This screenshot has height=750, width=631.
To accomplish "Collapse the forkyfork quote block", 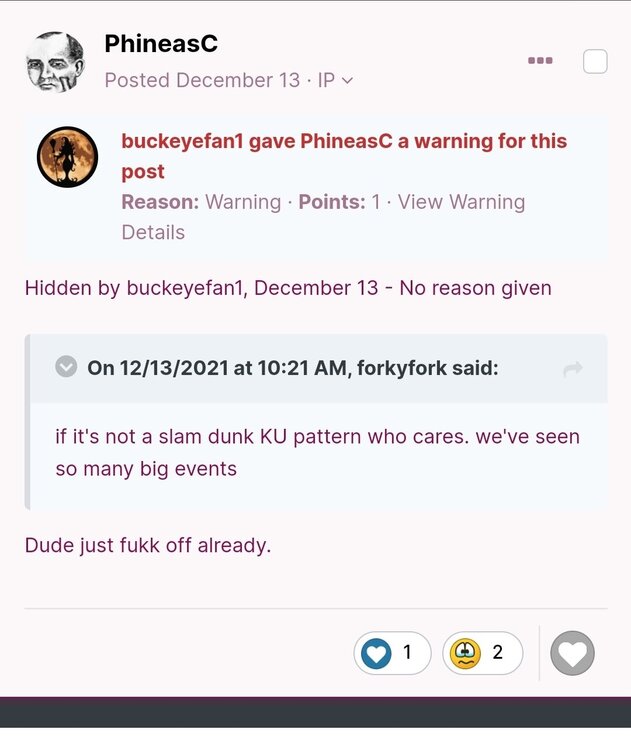I will click(x=66, y=368).
